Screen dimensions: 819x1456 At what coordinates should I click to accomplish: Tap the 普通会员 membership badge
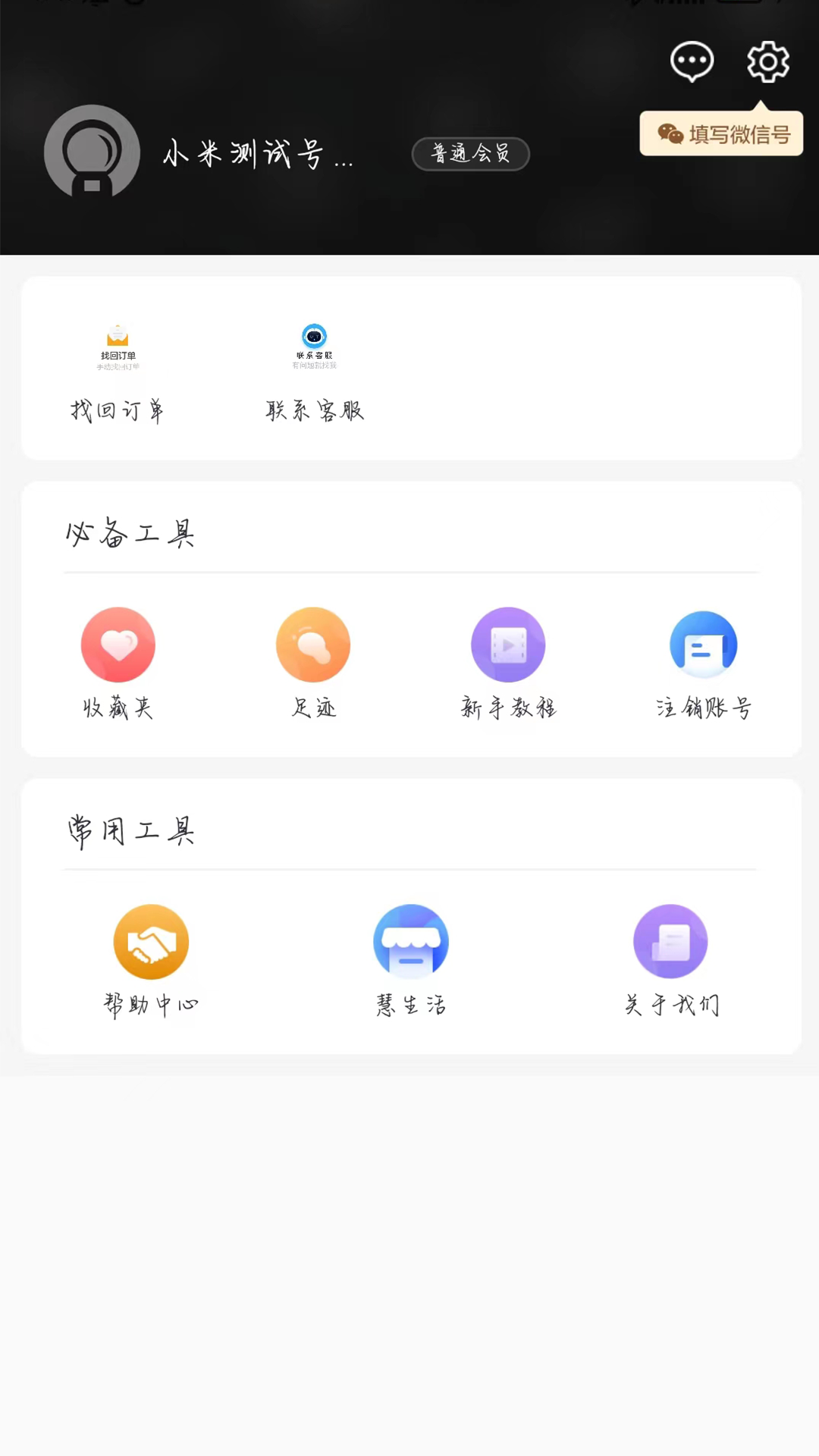[x=470, y=154]
